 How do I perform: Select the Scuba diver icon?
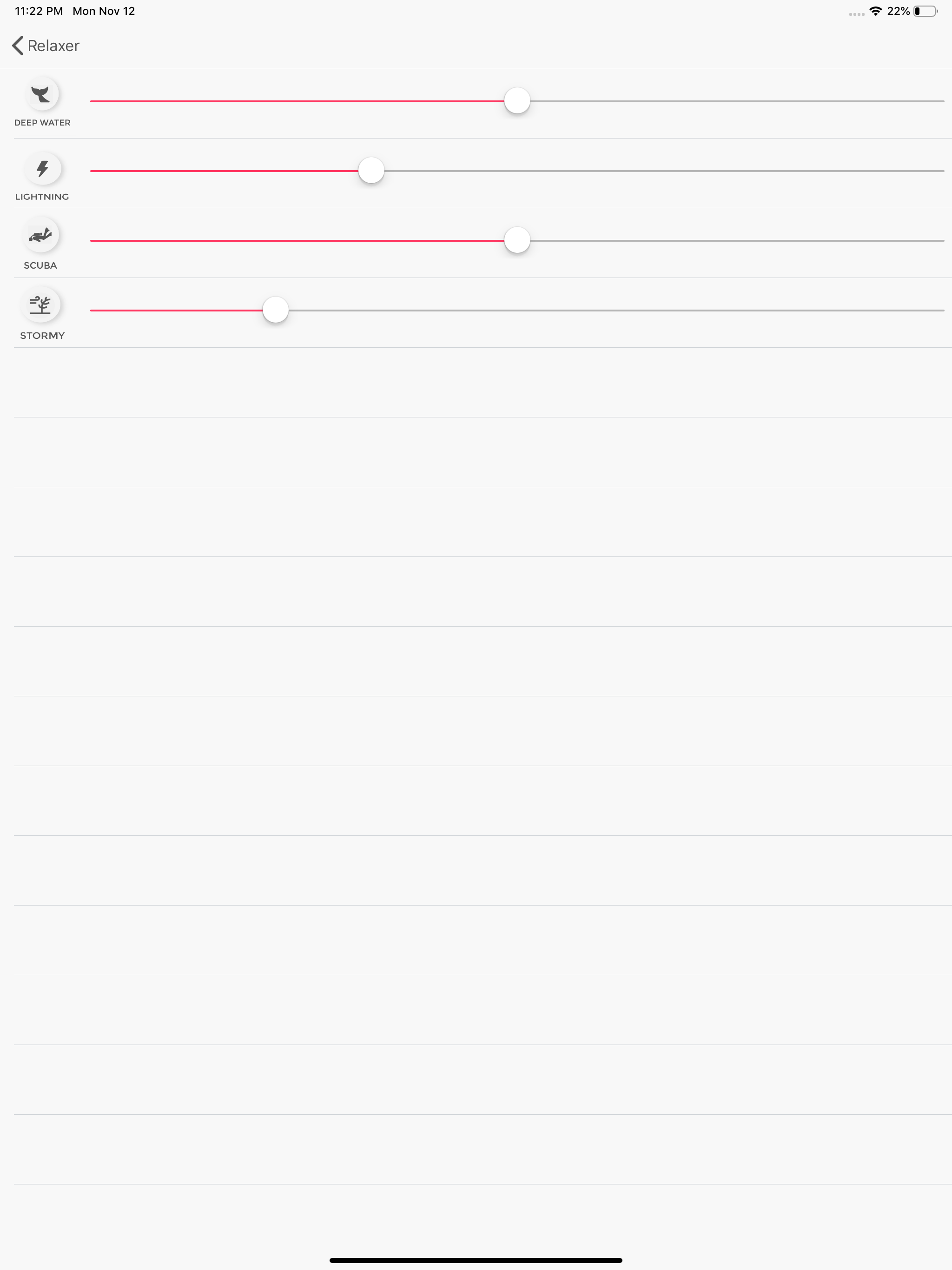click(41, 235)
